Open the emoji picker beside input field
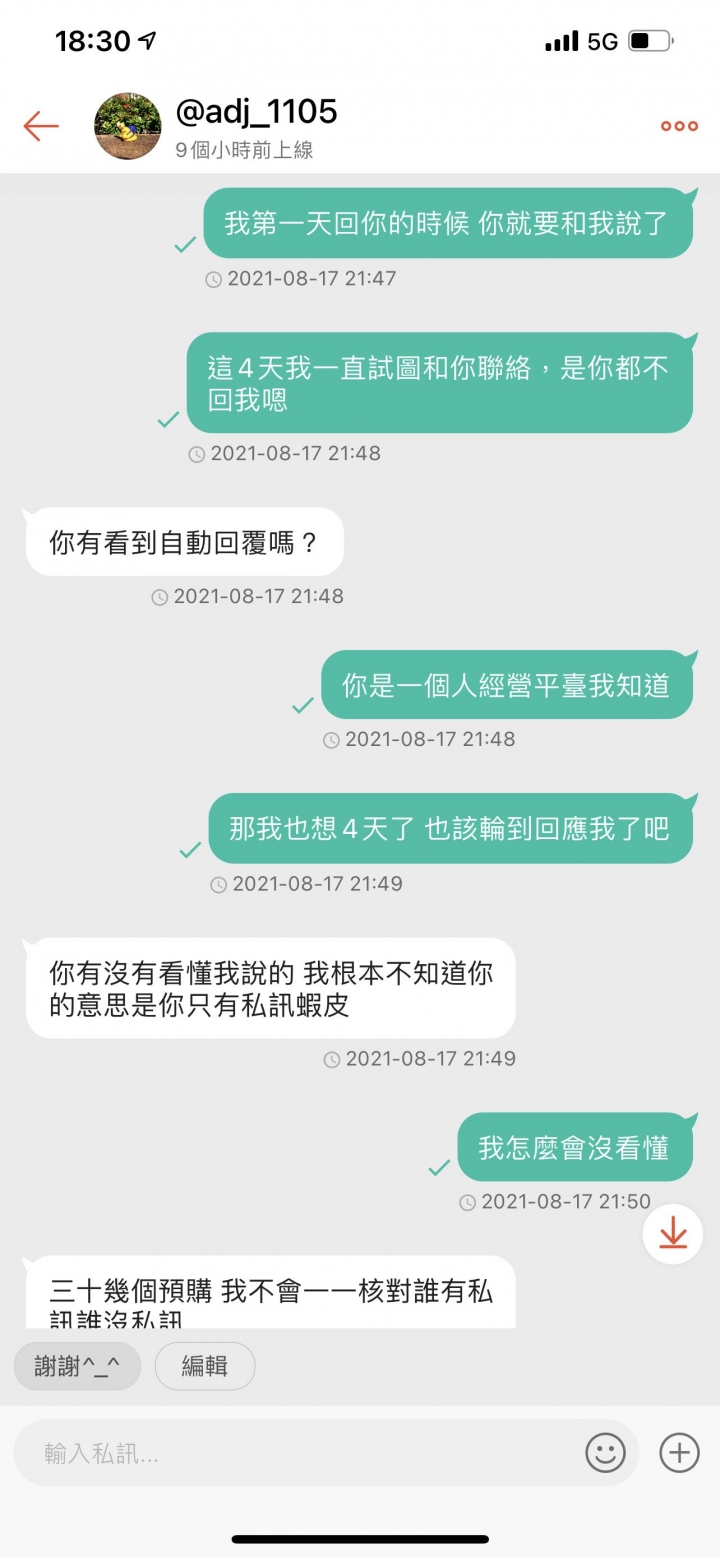Image resolution: width=720 pixels, height=1557 pixels. coord(607,1452)
